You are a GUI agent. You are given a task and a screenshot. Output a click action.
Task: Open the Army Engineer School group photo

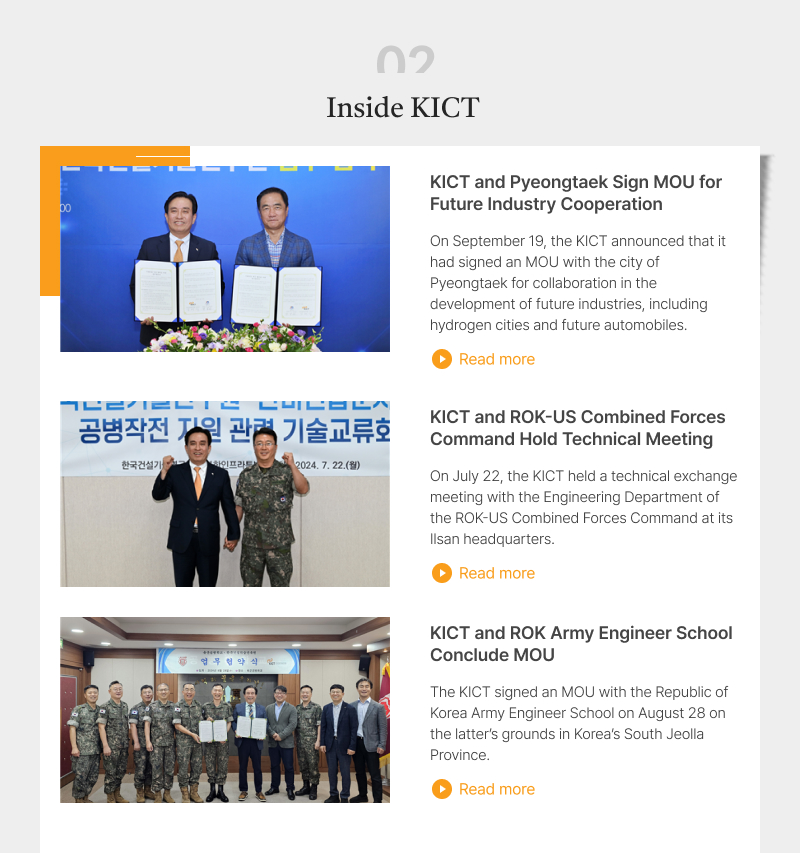pyautogui.click(x=225, y=710)
